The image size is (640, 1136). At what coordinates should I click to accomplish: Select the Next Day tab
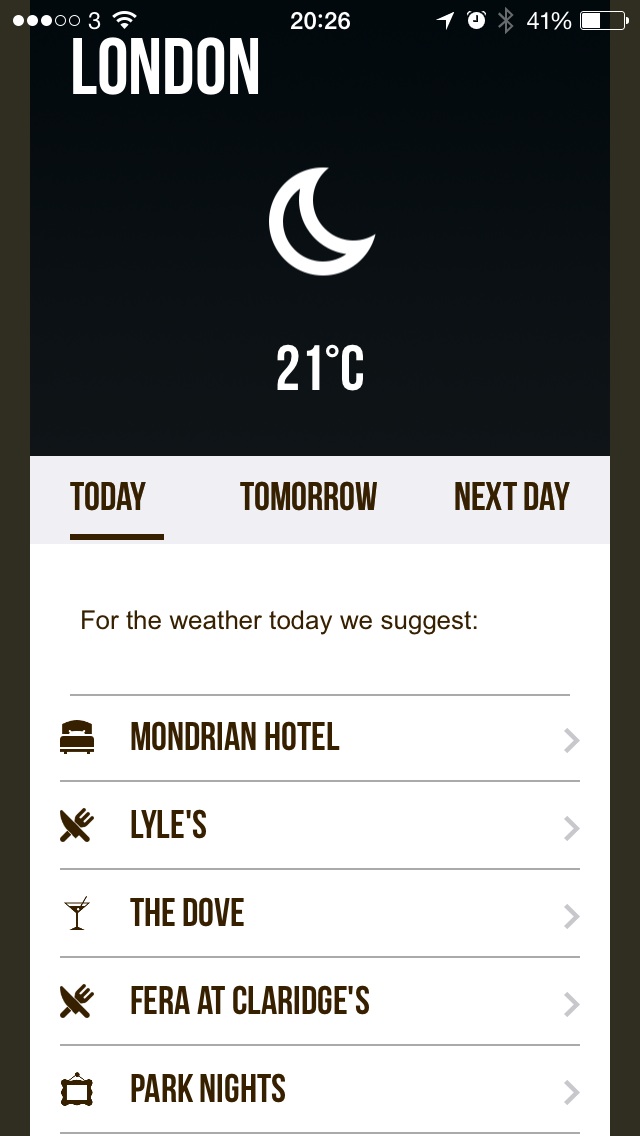511,497
